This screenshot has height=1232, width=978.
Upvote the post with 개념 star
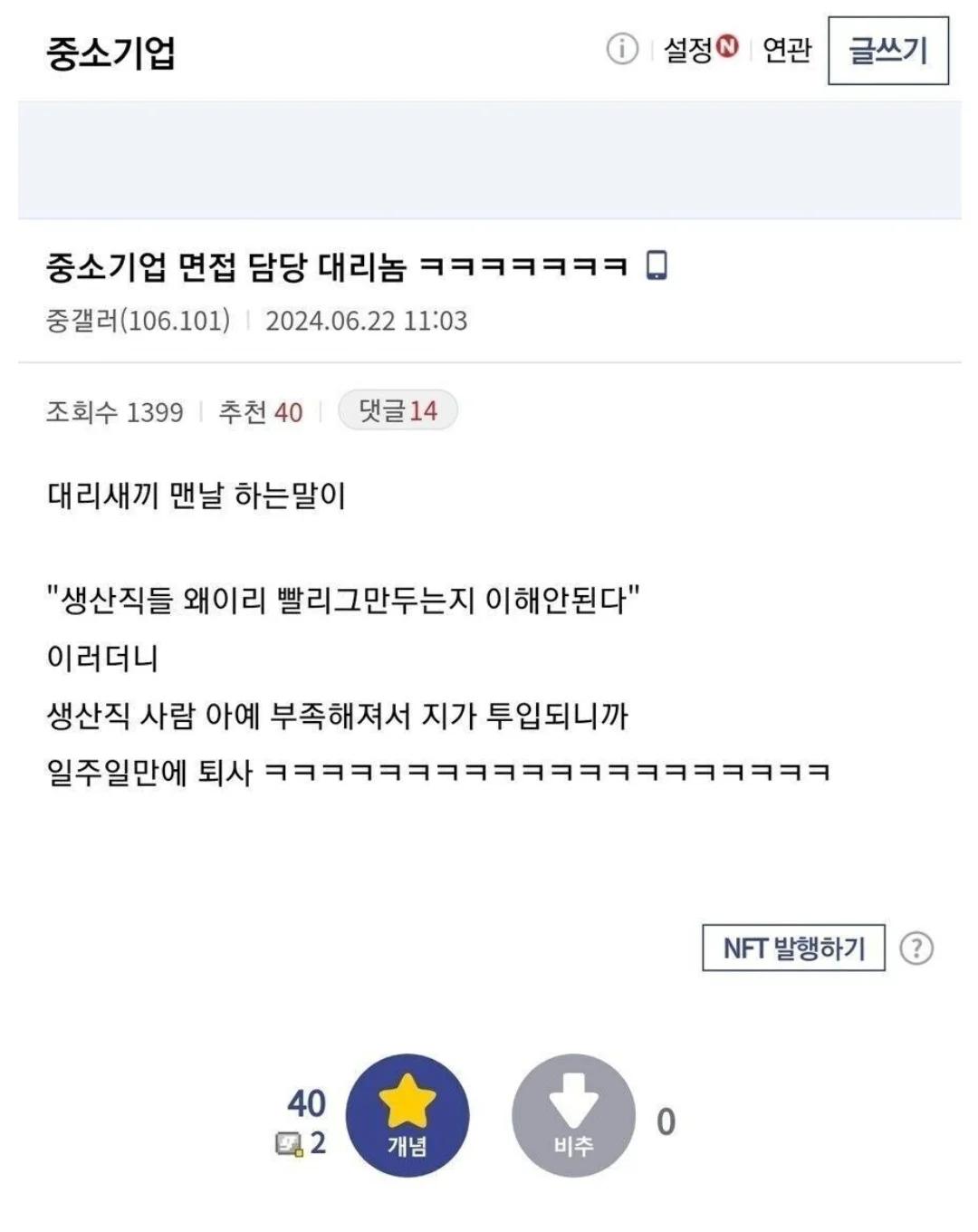(x=407, y=1115)
